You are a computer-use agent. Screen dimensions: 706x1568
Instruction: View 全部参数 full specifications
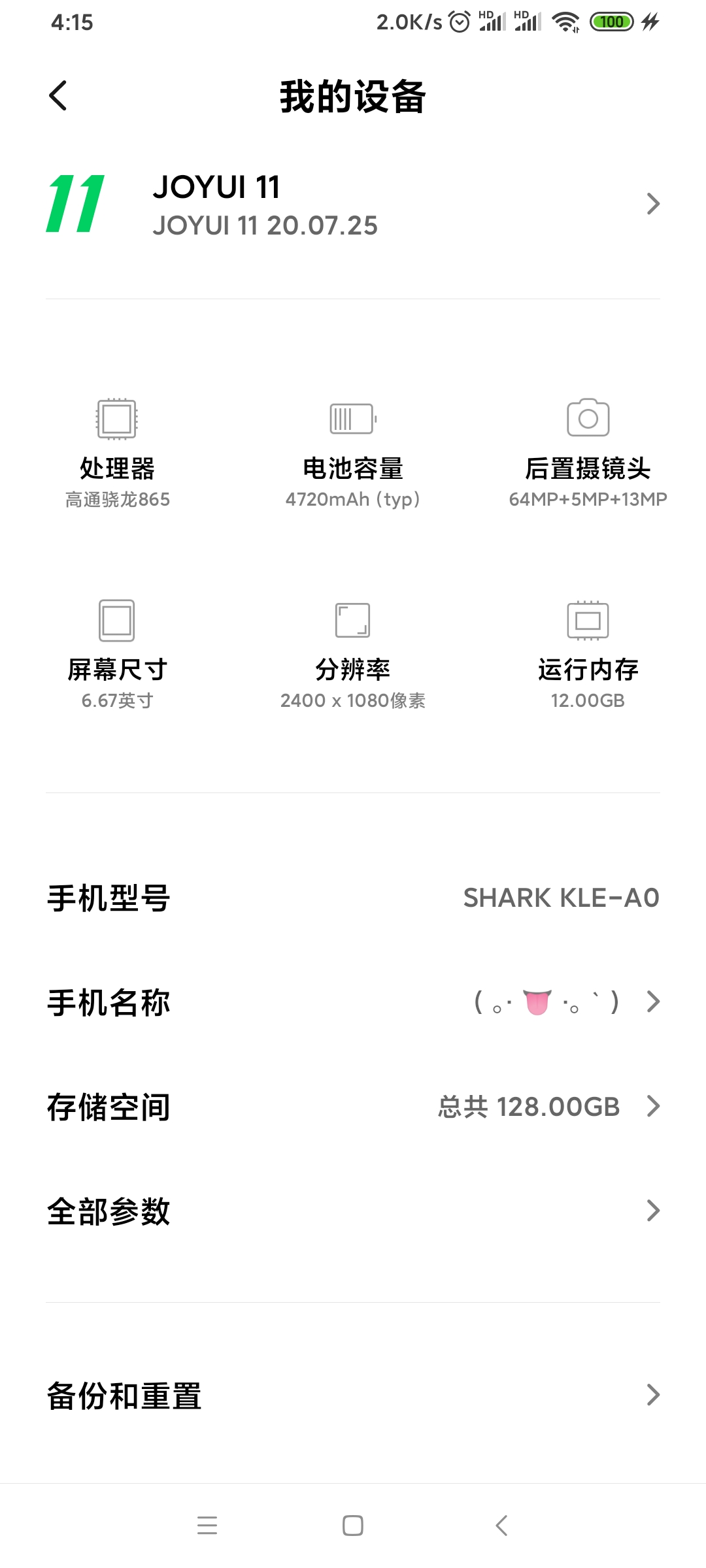click(x=353, y=1211)
